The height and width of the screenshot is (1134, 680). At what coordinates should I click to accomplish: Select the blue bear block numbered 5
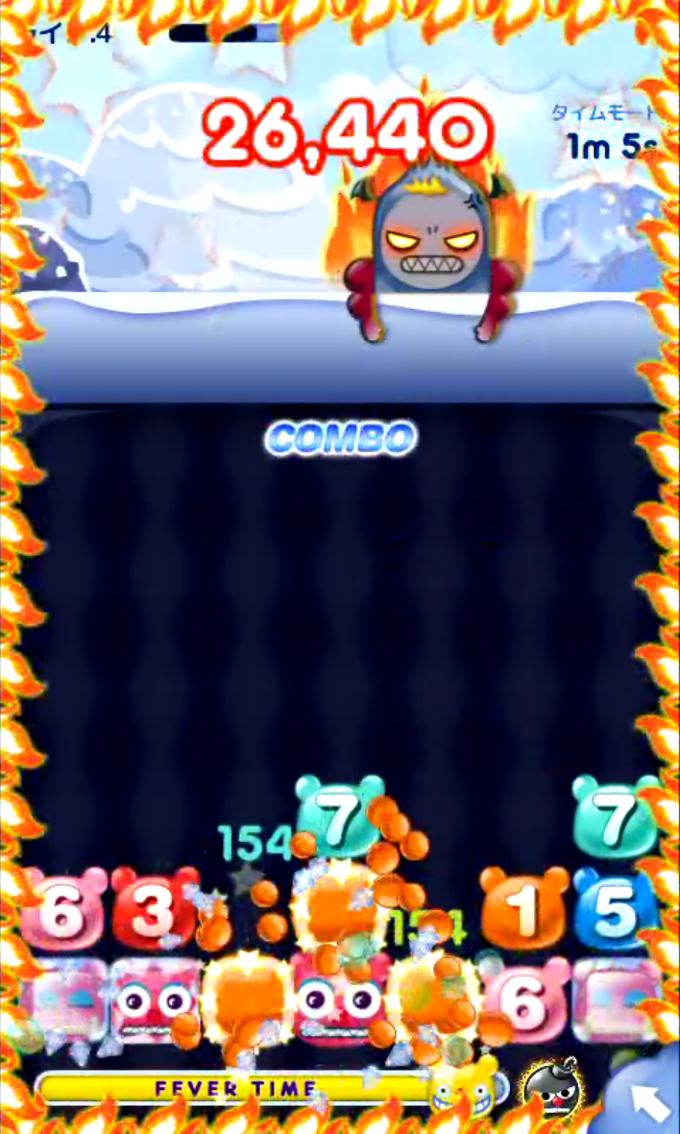point(615,911)
